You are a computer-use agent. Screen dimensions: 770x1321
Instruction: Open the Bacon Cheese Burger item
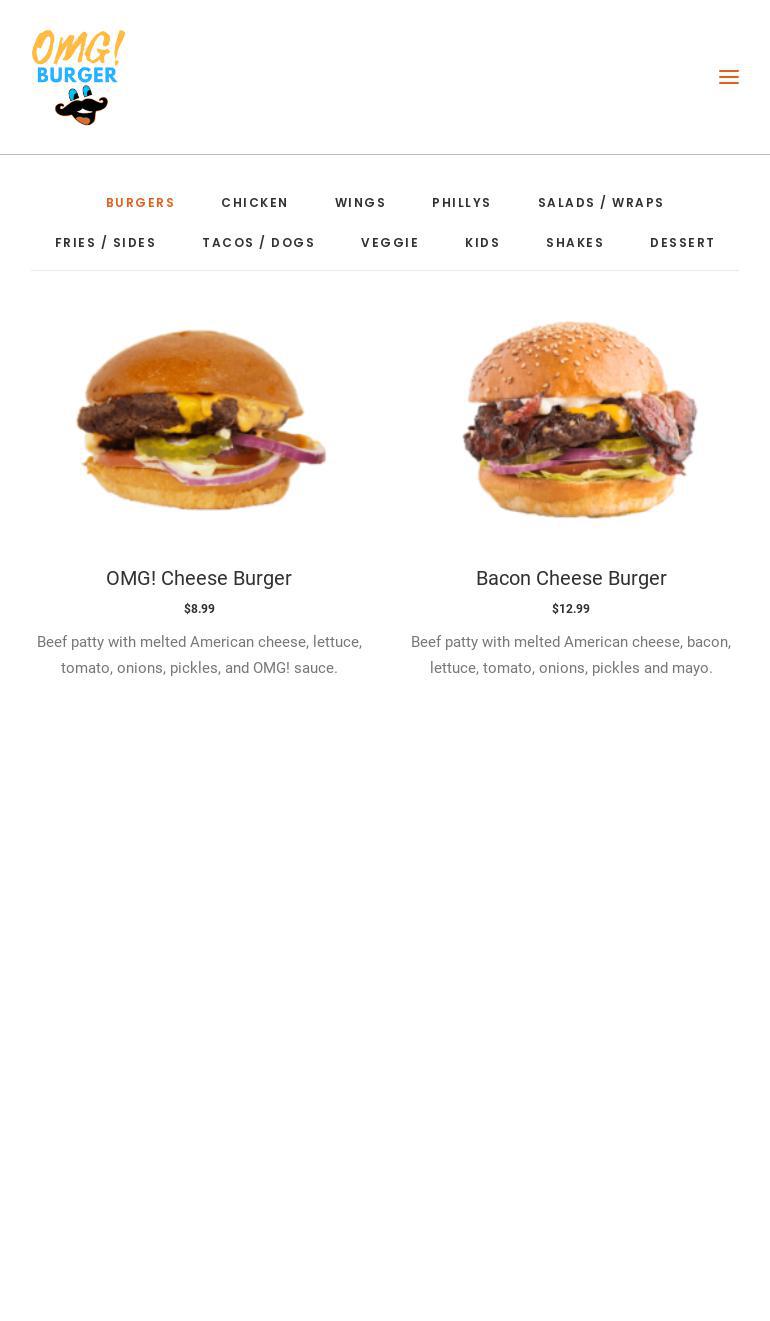point(571,578)
